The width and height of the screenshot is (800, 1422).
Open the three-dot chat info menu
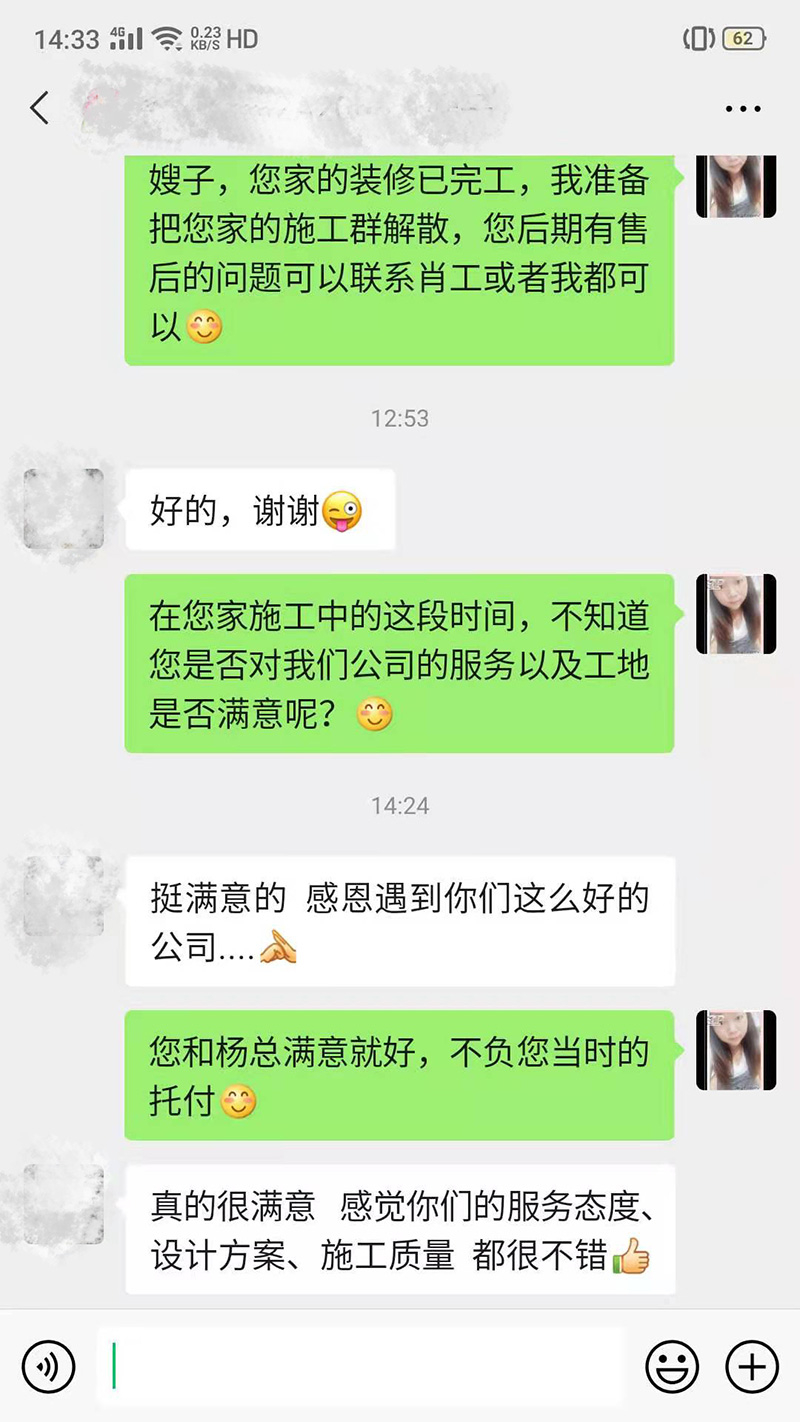[x=743, y=109]
